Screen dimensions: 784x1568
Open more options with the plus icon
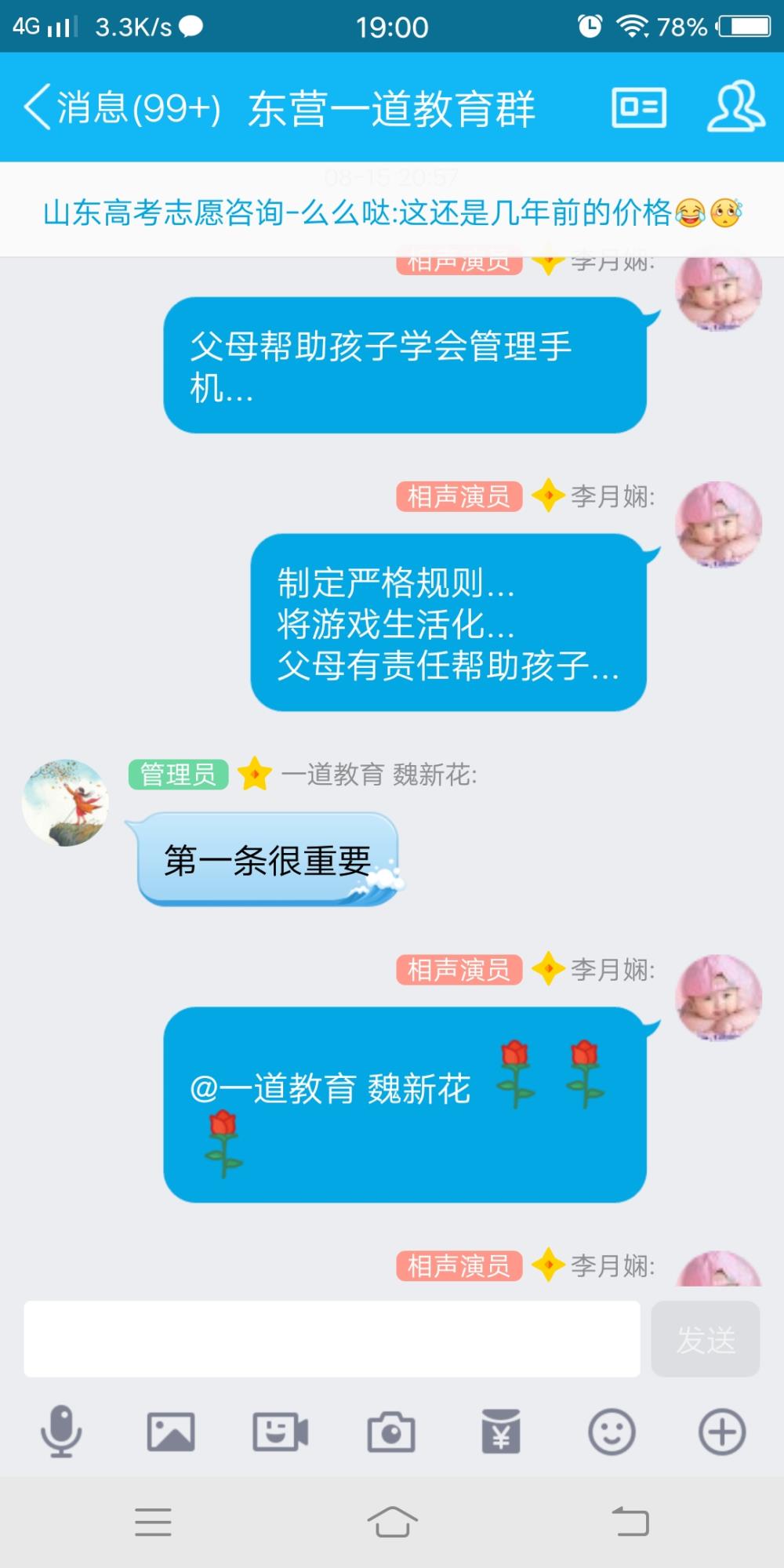point(722,1432)
